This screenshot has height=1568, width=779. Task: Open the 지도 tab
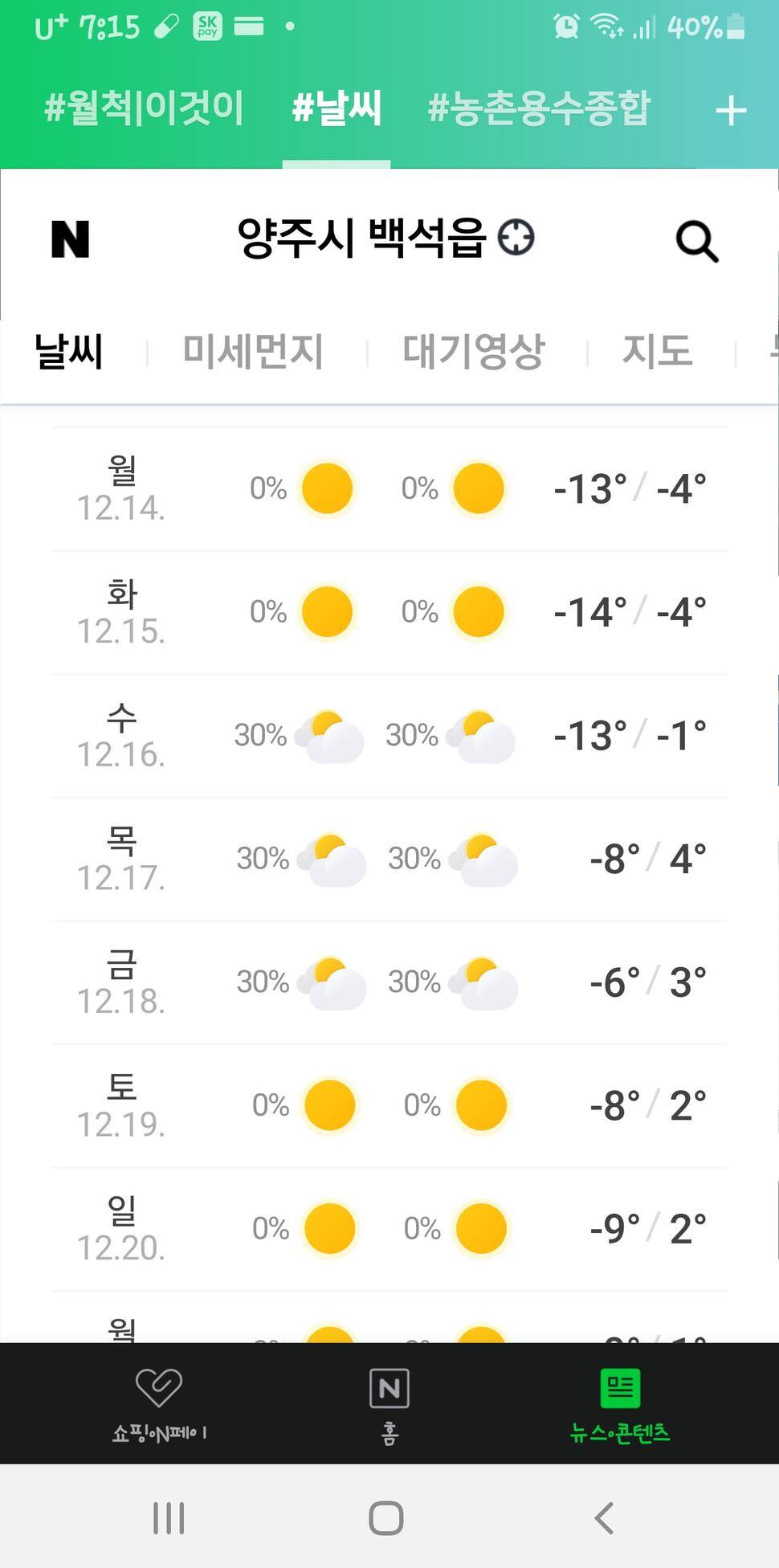[658, 351]
